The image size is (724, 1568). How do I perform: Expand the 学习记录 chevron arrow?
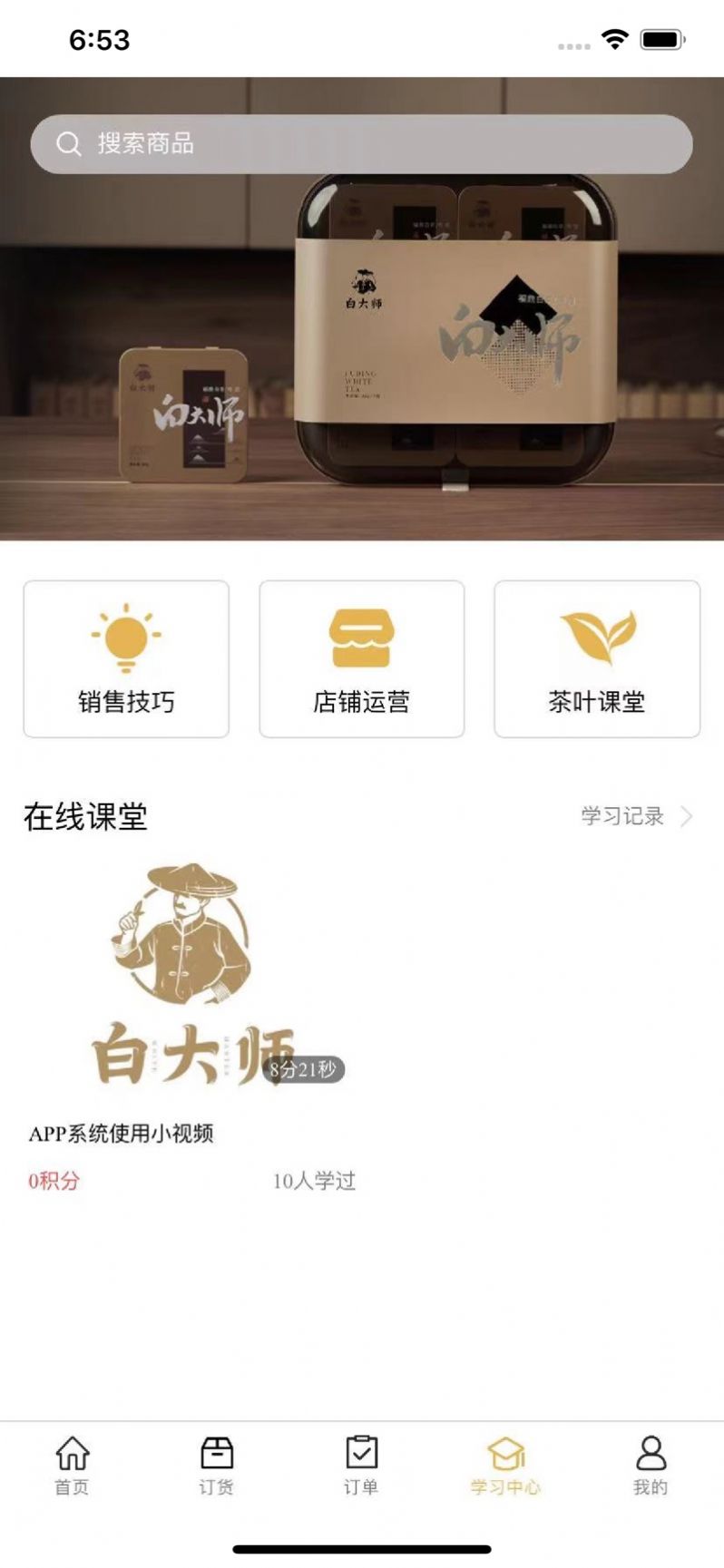coord(688,815)
